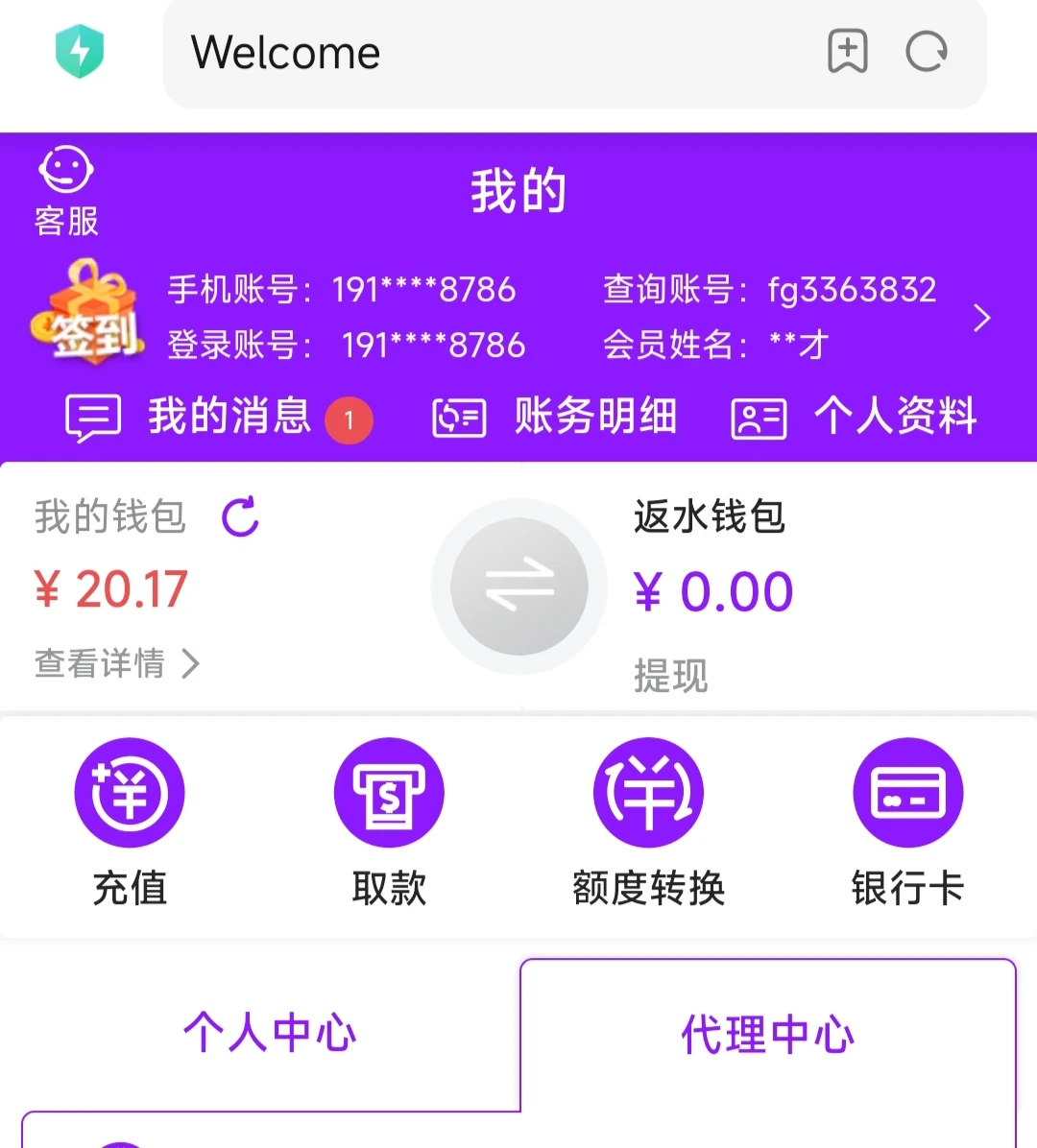The width and height of the screenshot is (1037, 1148).
Task: Tap the wallet transfer swap button
Action: pos(518,586)
